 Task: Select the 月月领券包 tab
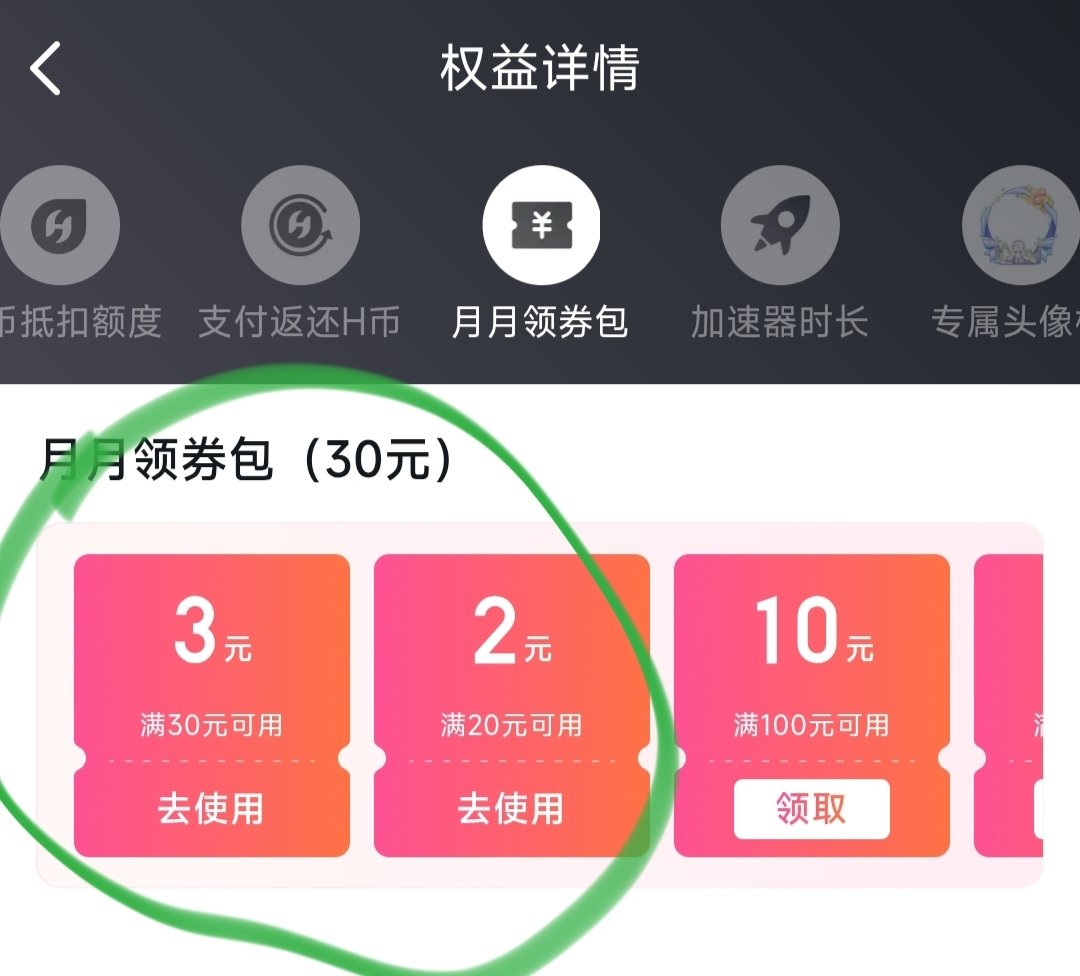(541, 226)
